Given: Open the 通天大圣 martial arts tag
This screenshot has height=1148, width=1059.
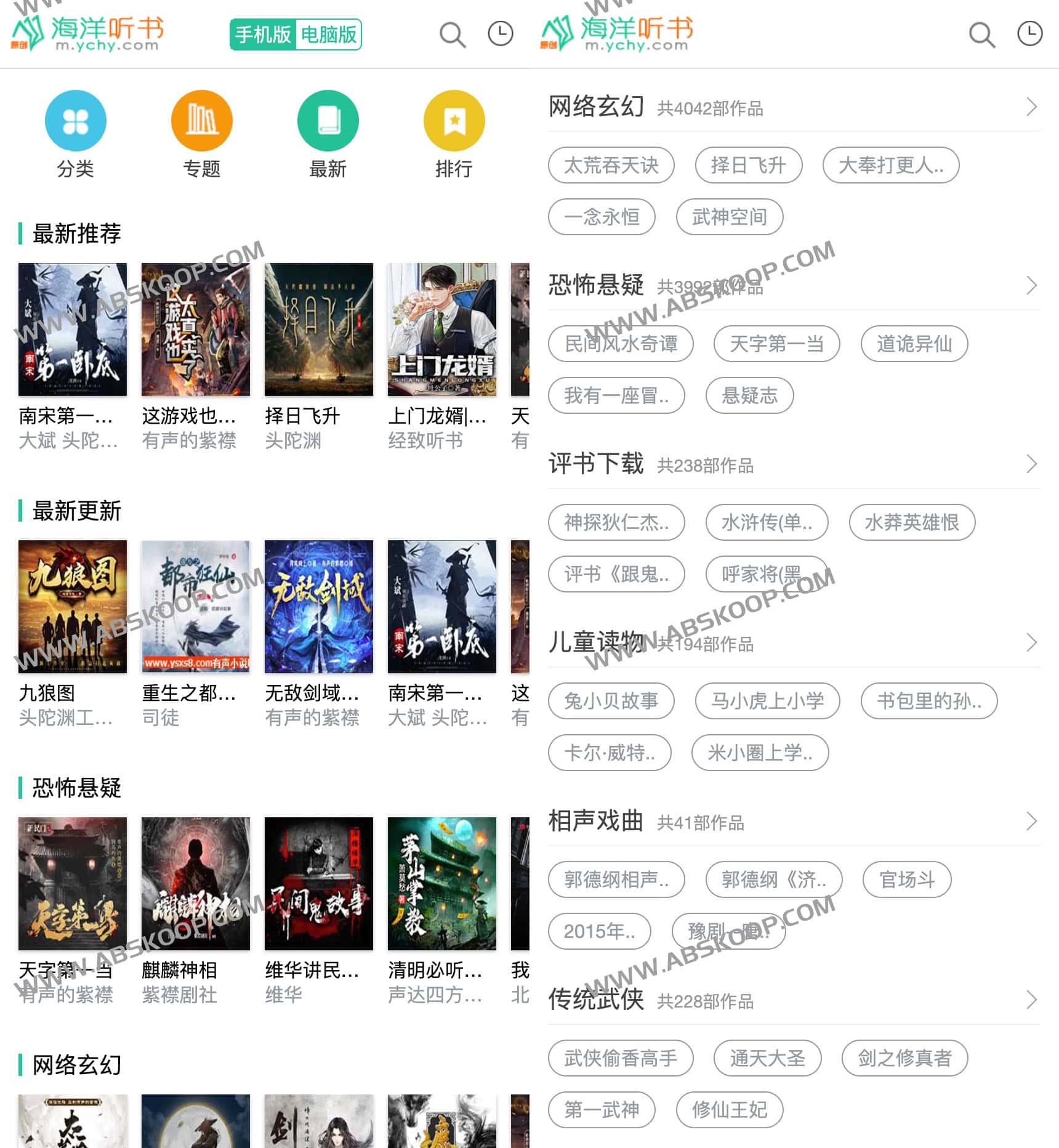Looking at the screenshot, I should [x=767, y=1058].
